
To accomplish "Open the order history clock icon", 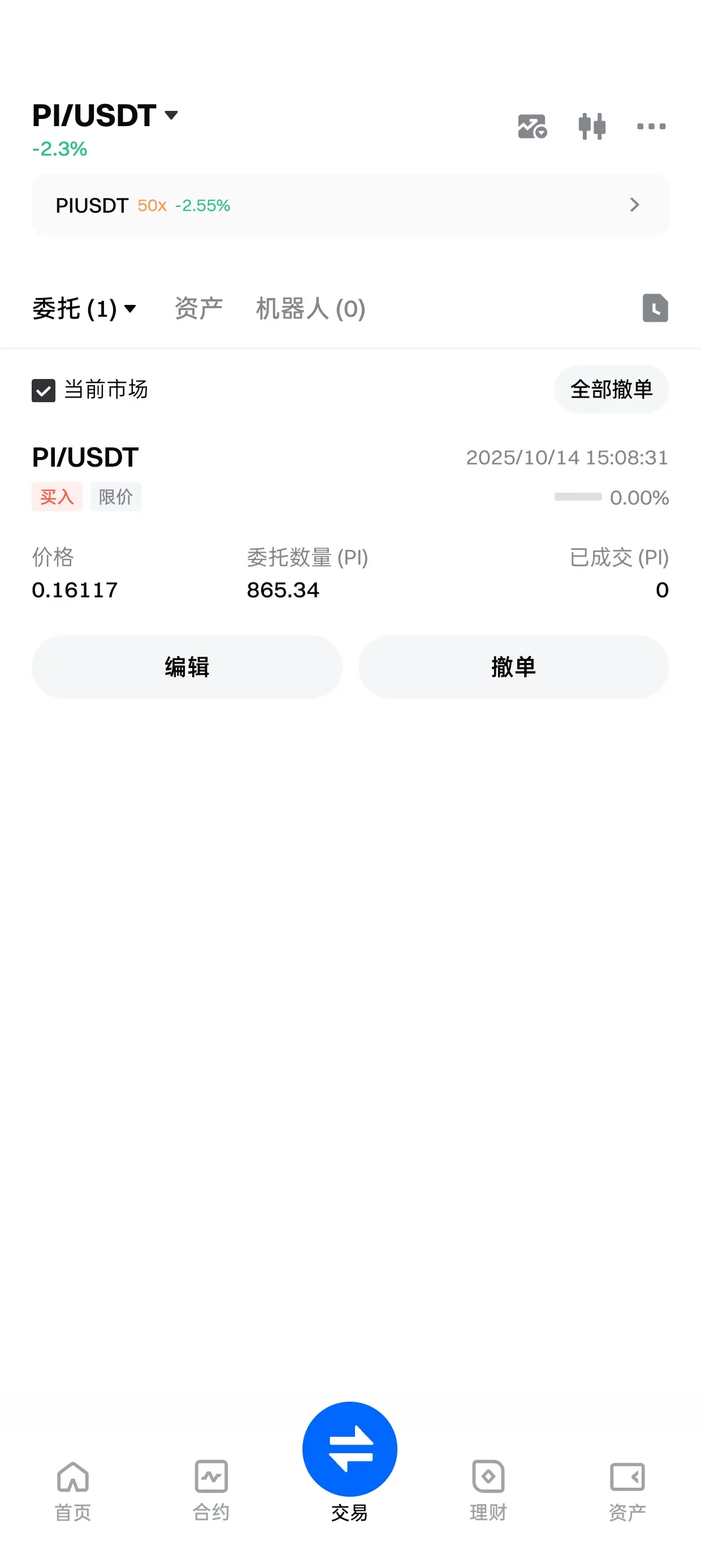I will (x=655, y=308).
